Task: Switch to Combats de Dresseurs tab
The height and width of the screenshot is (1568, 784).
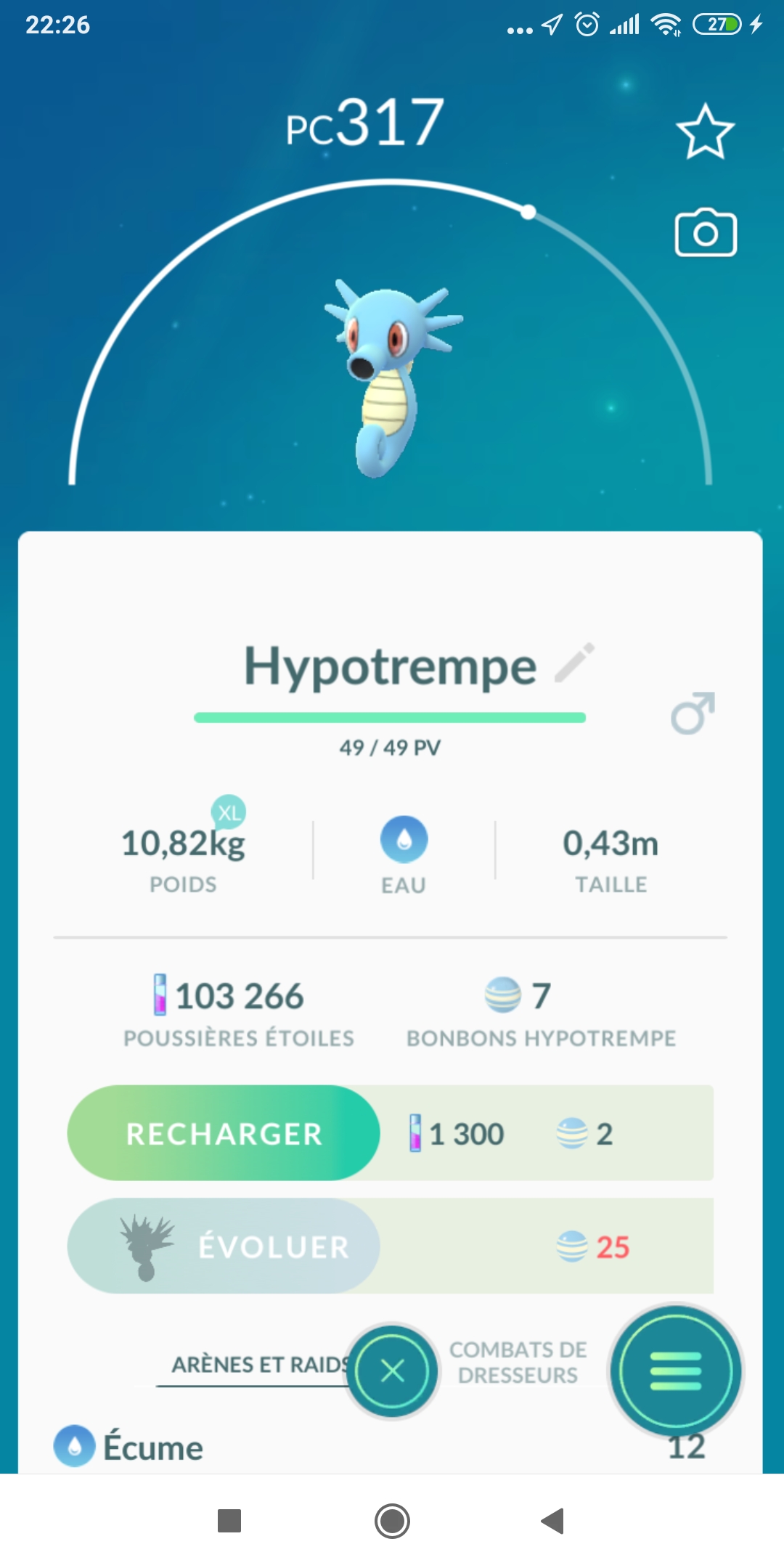Action: [x=518, y=1363]
